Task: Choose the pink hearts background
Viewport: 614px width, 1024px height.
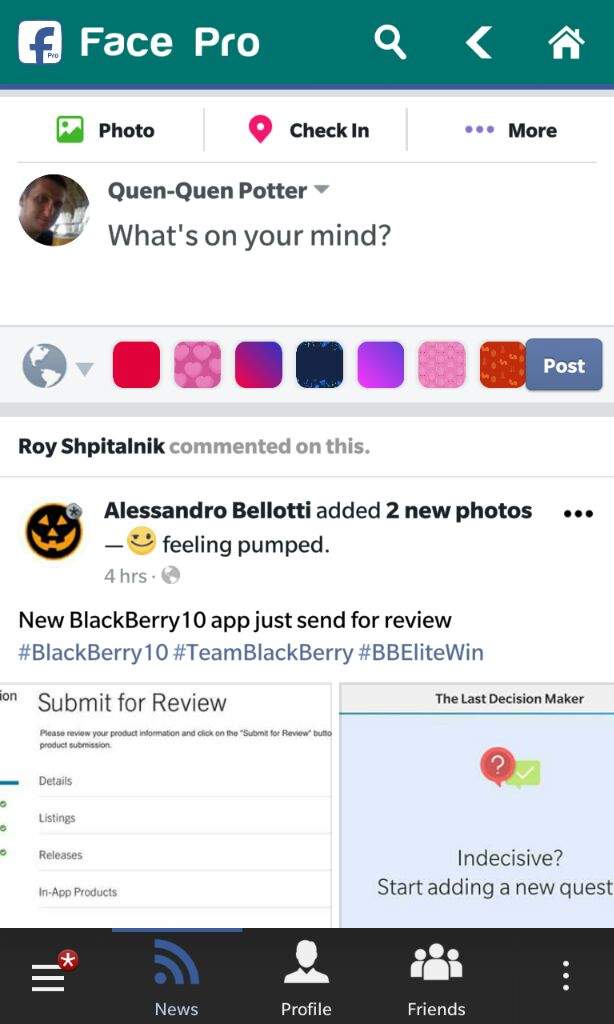Action: click(197, 365)
